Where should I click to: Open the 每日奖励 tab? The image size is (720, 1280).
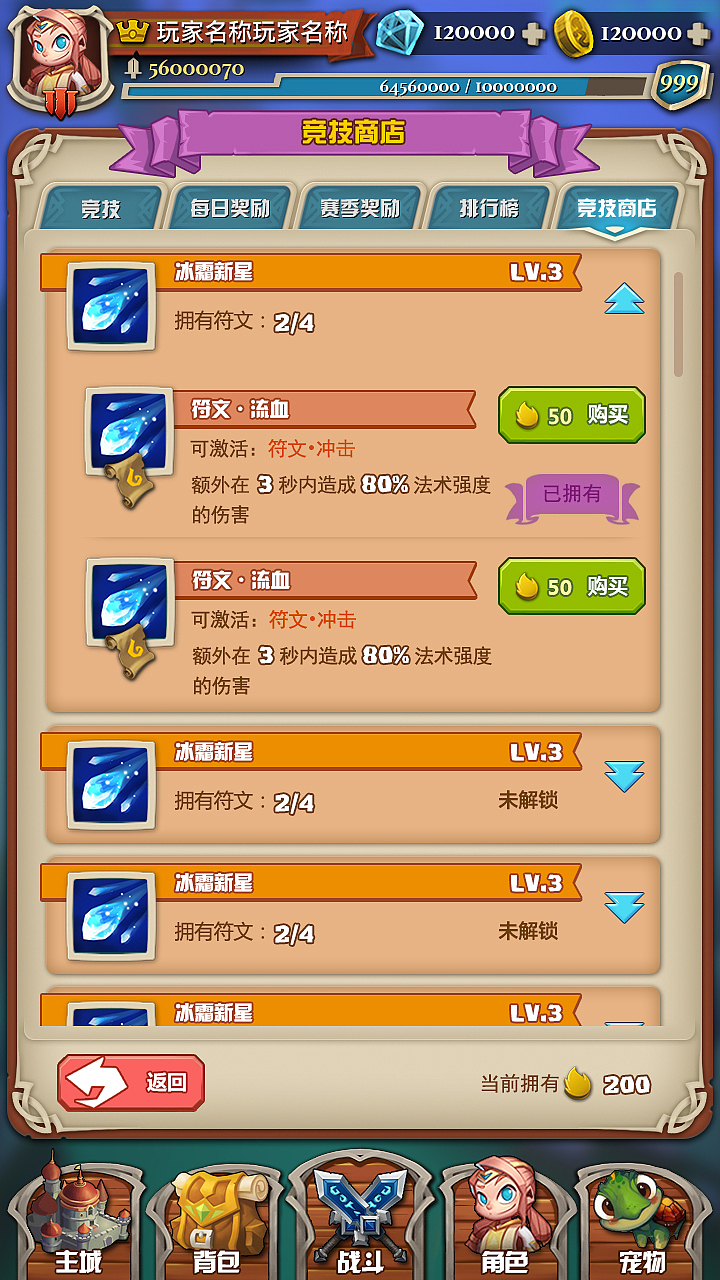[230, 209]
